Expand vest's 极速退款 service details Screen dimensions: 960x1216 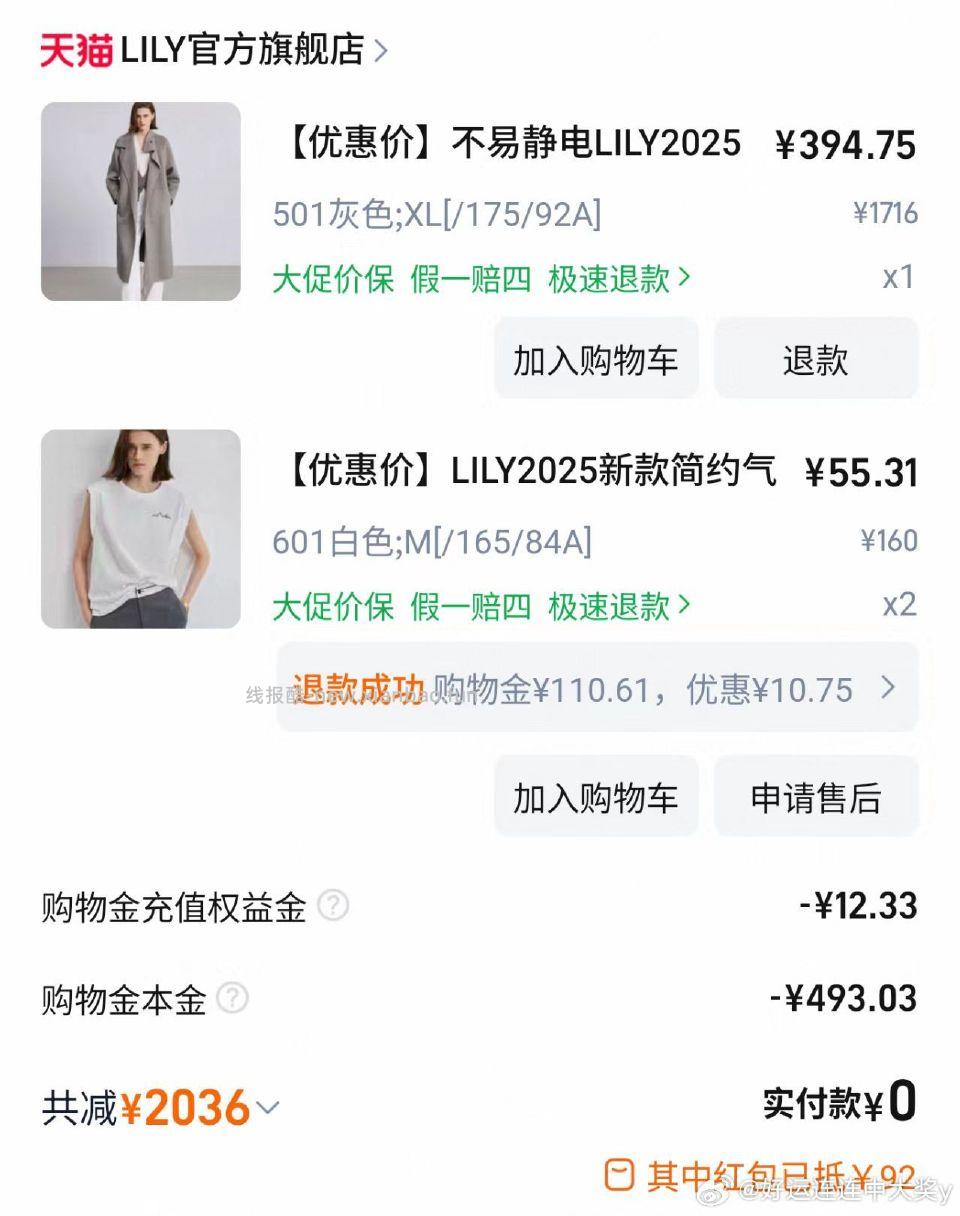[x=608, y=606]
